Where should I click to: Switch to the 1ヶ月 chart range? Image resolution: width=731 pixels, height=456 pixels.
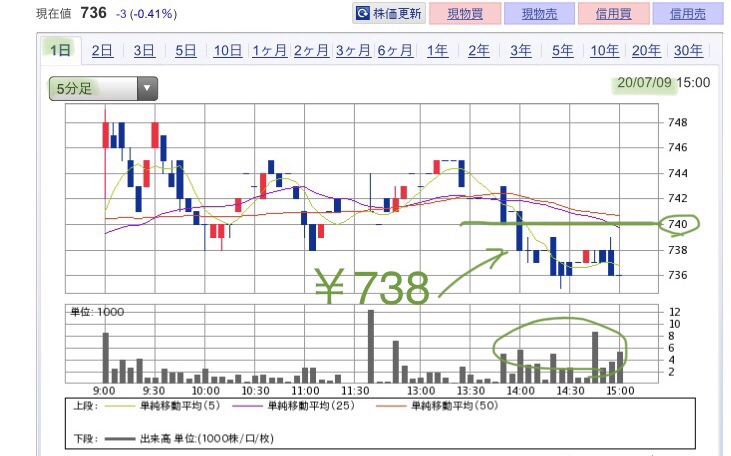click(x=270, y=50)
